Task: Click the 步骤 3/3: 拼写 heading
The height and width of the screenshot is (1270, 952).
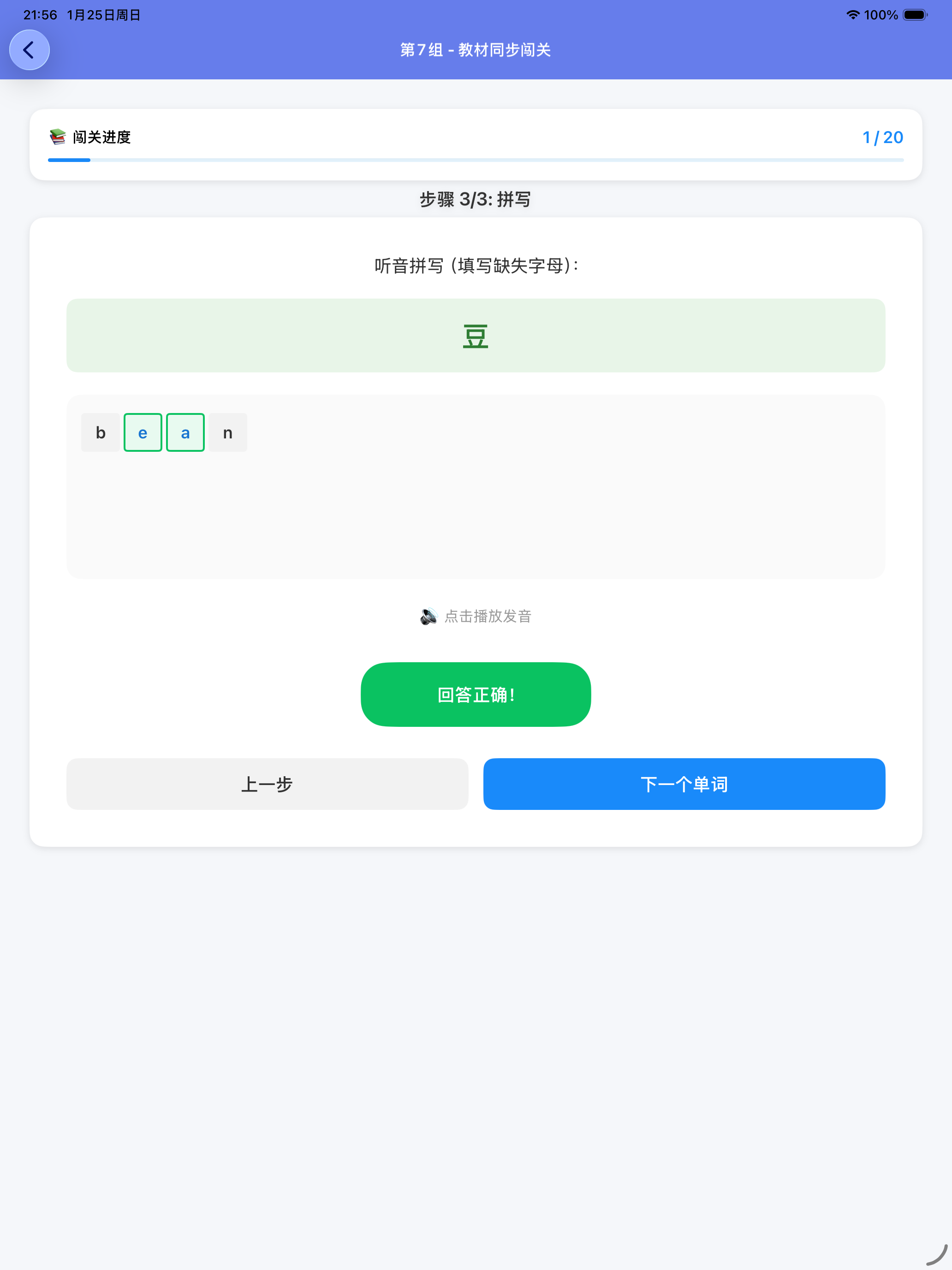Action: pos(476,200)
